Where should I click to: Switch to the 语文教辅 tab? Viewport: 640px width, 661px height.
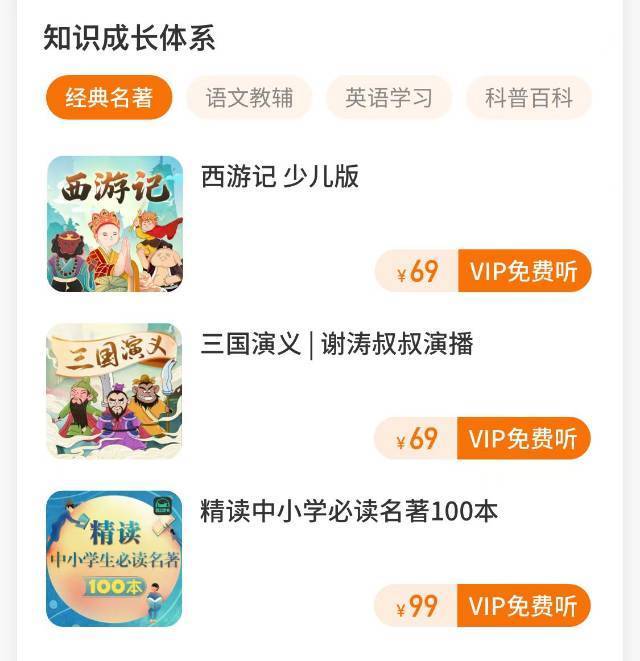click(x=249, y=98)
